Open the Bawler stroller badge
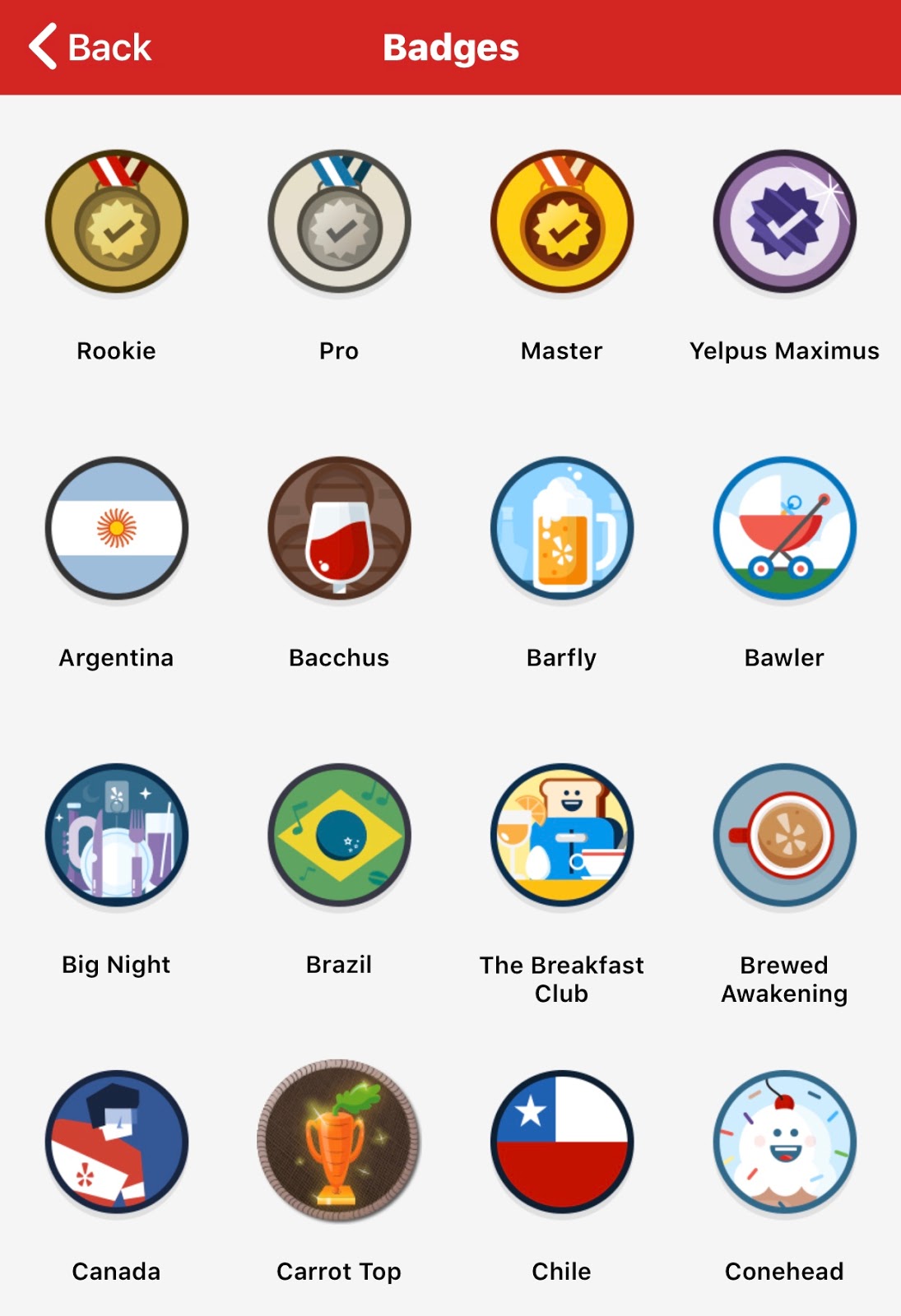Viewport: 901px width, 1316px height. tap(784, 529)
